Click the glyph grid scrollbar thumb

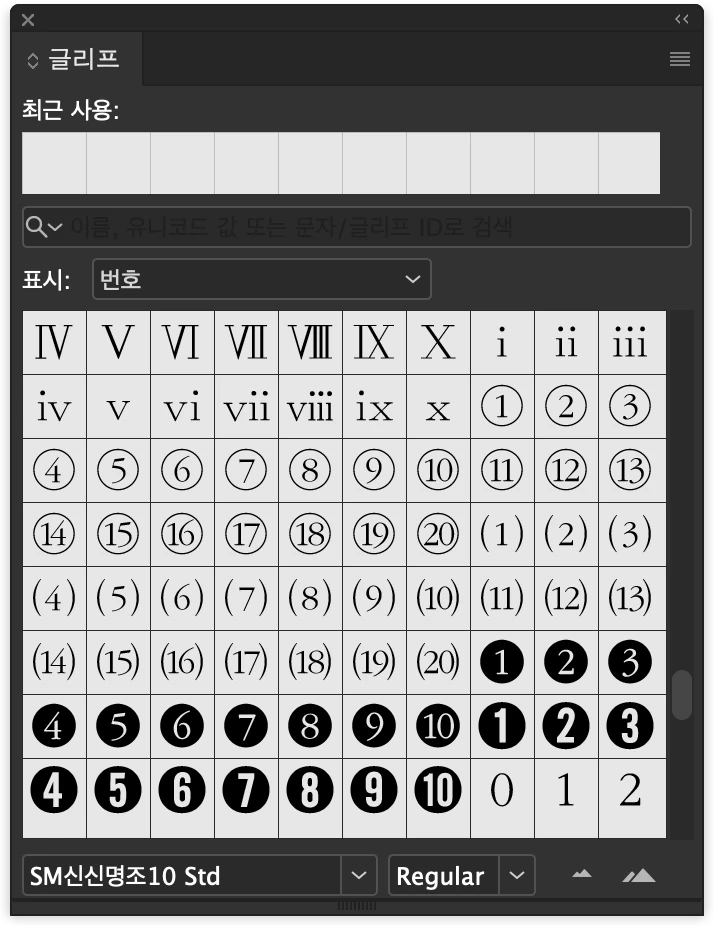[682, 695]
